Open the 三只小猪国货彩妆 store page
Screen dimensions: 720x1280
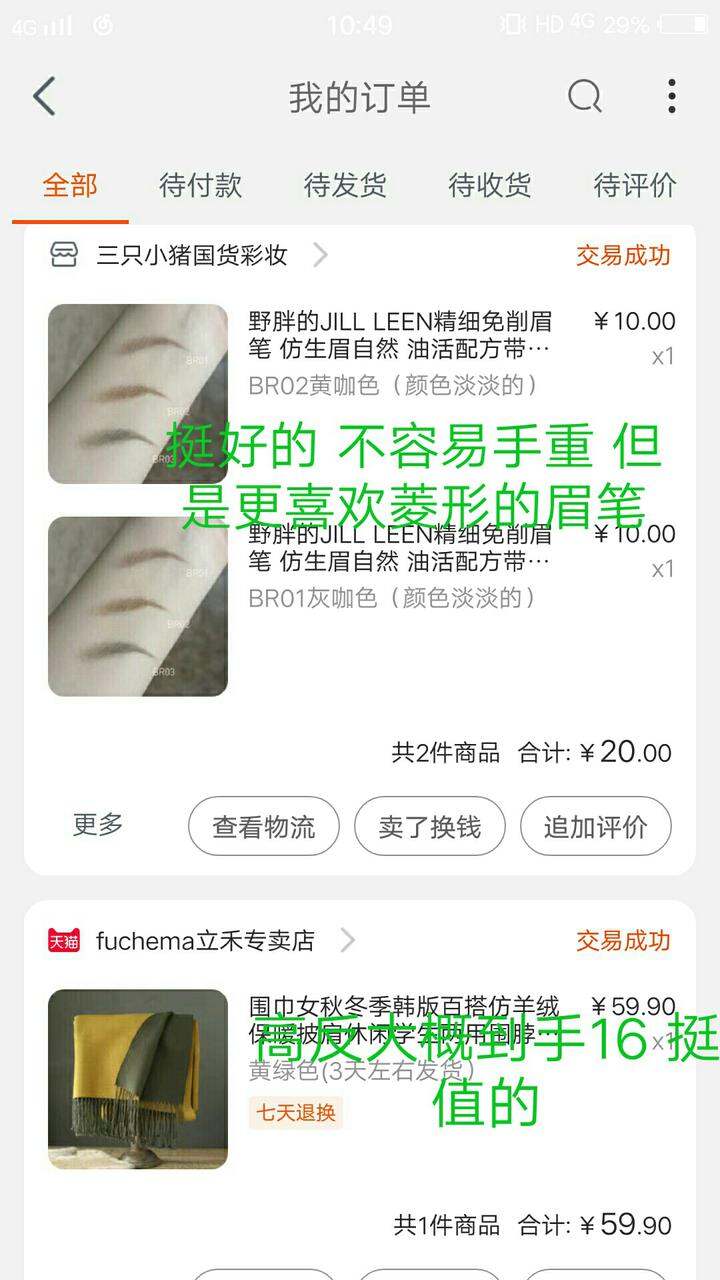coord(188,255)
